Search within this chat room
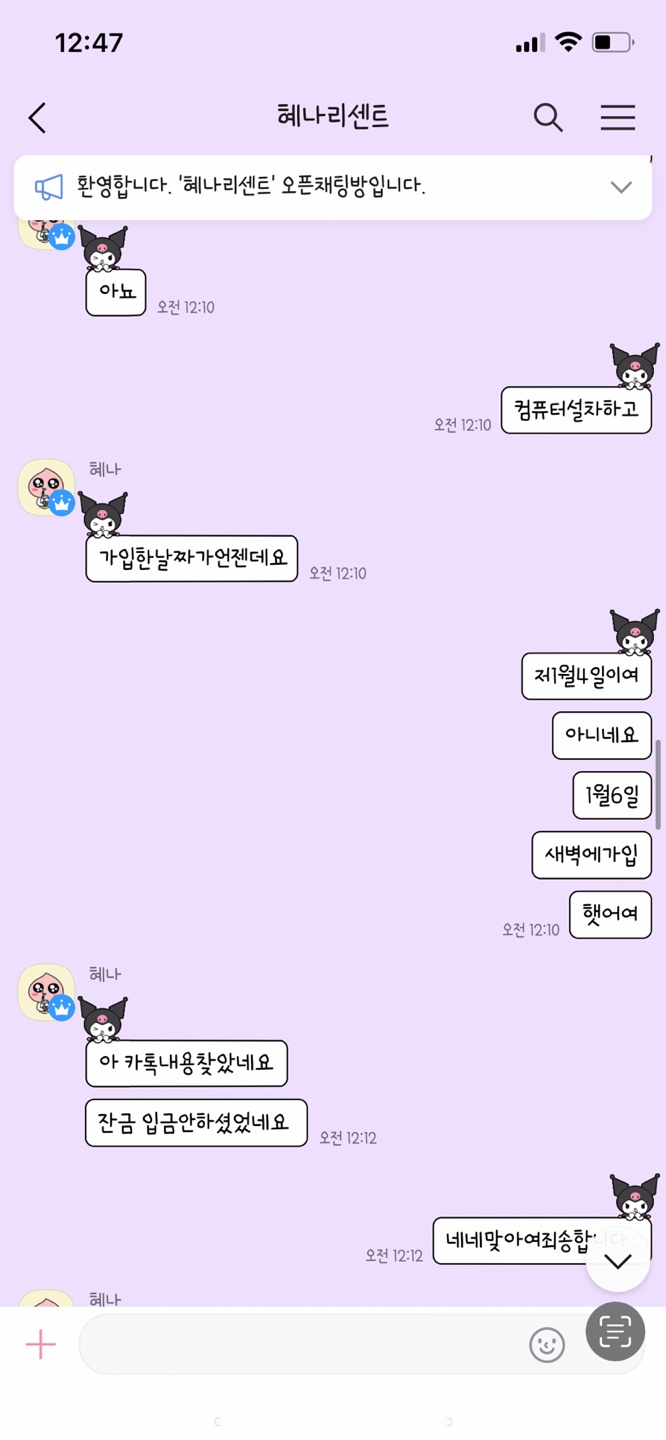Screen dimensions: 666x1440 547,118
